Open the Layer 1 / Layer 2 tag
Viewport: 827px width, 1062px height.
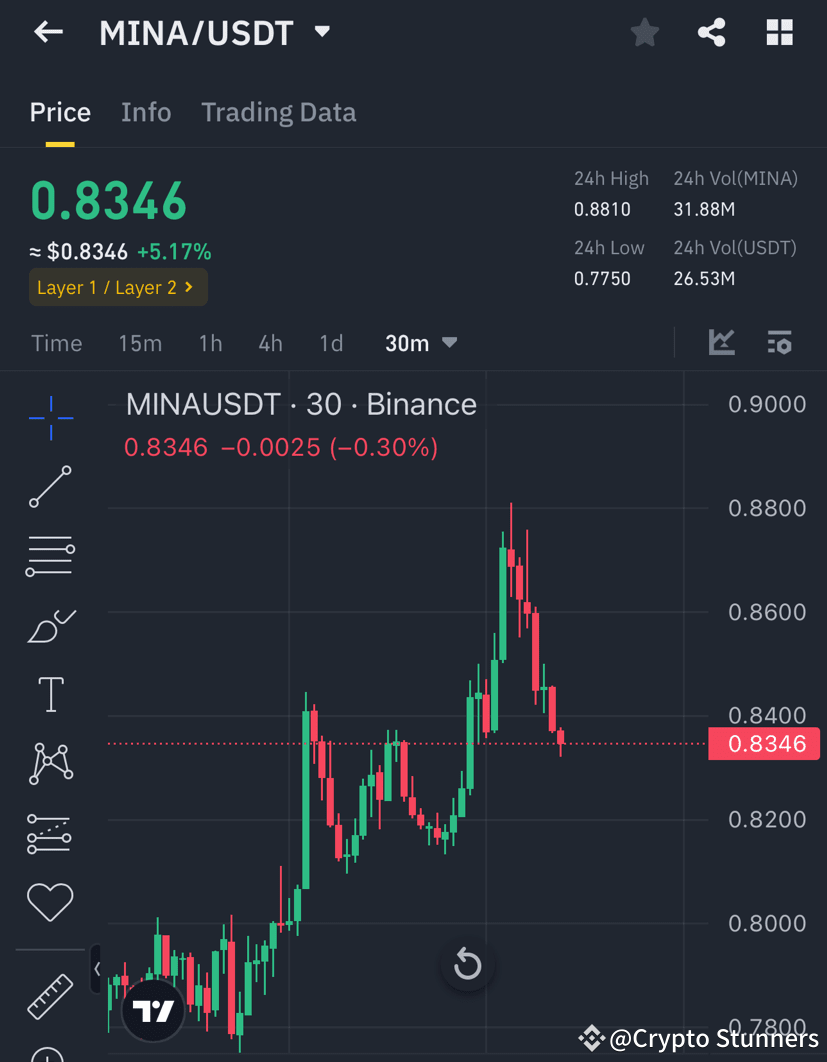pyautogui.click(x=117, y=287)
